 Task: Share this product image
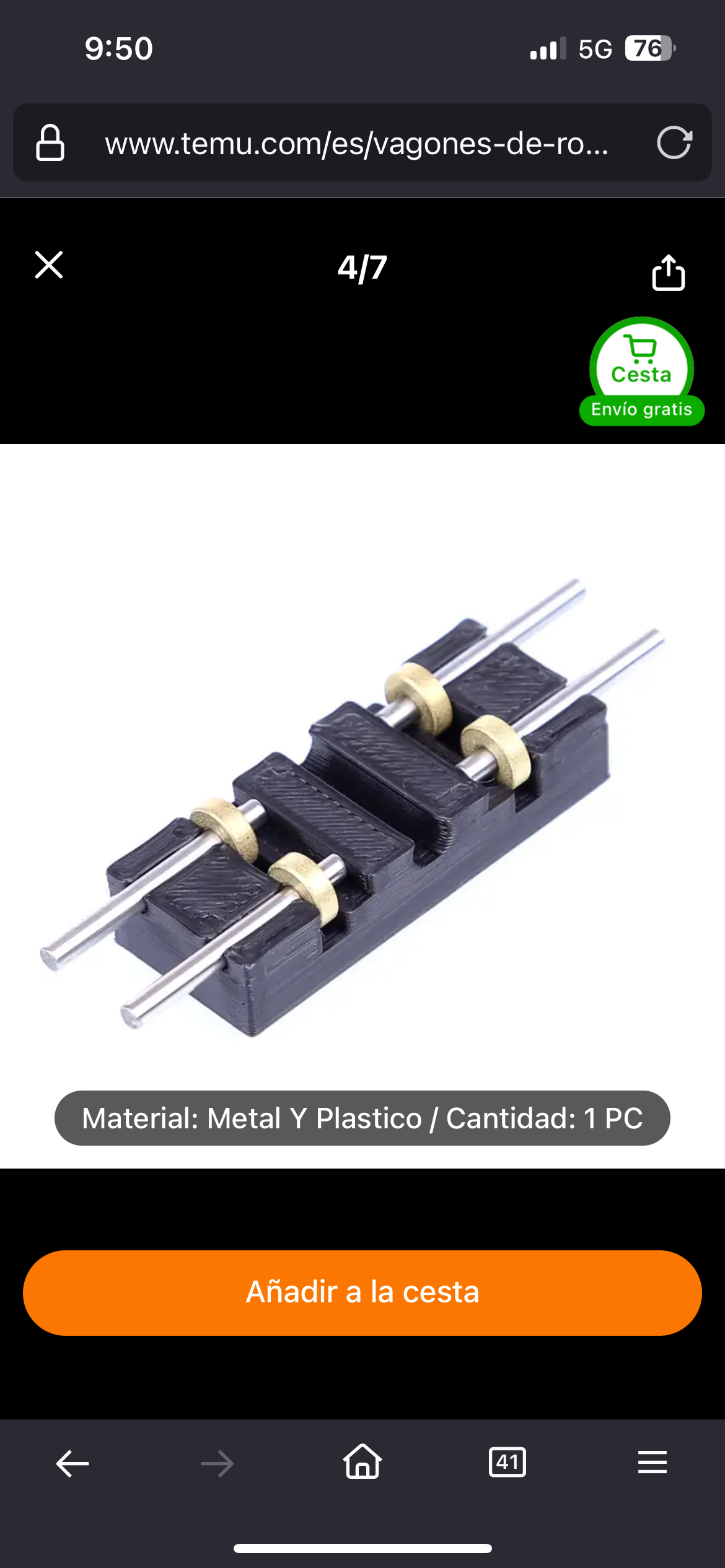[x=669, y=272]
